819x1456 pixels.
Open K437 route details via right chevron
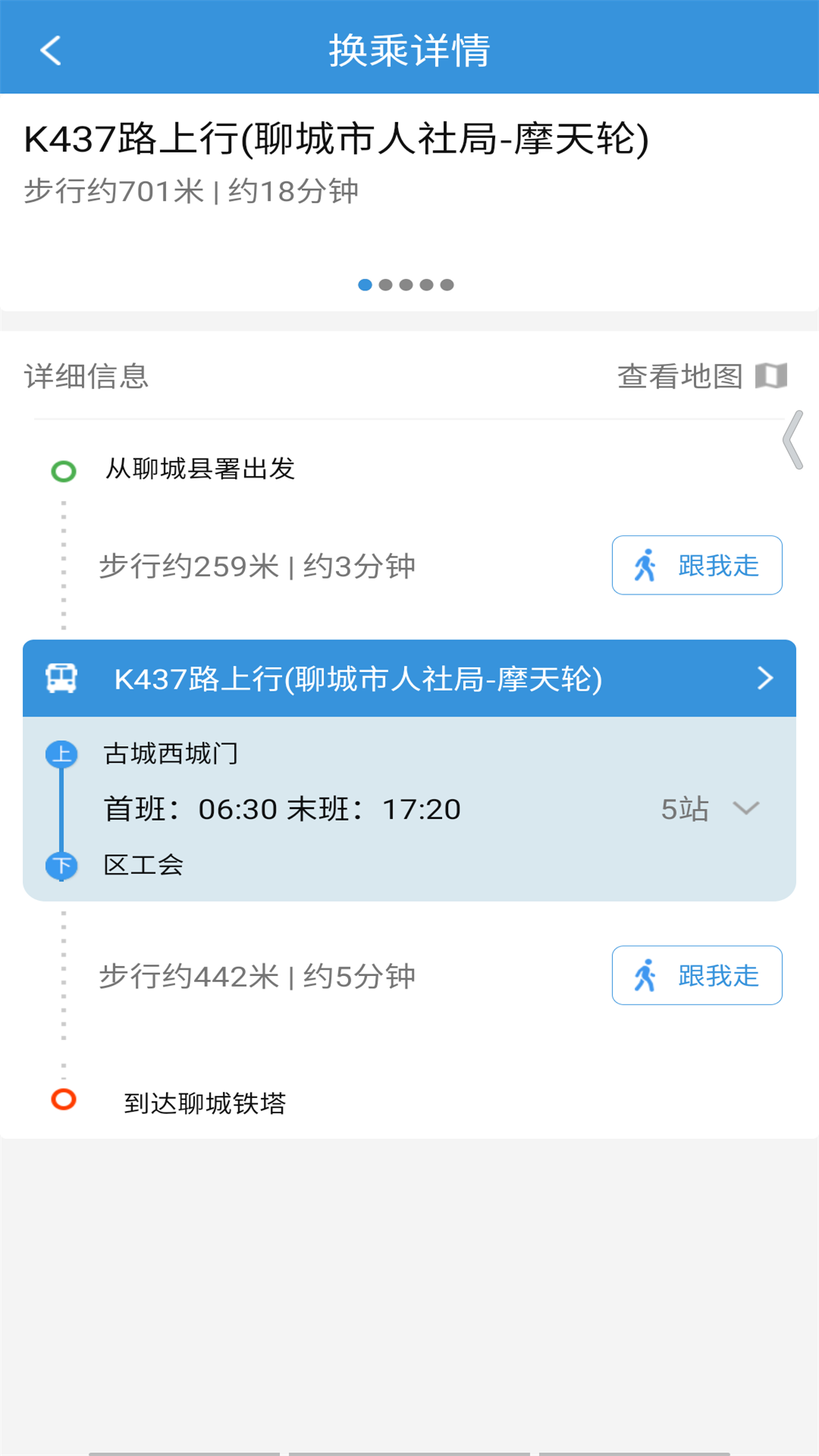pyautogui.click(x=765, y=677)
